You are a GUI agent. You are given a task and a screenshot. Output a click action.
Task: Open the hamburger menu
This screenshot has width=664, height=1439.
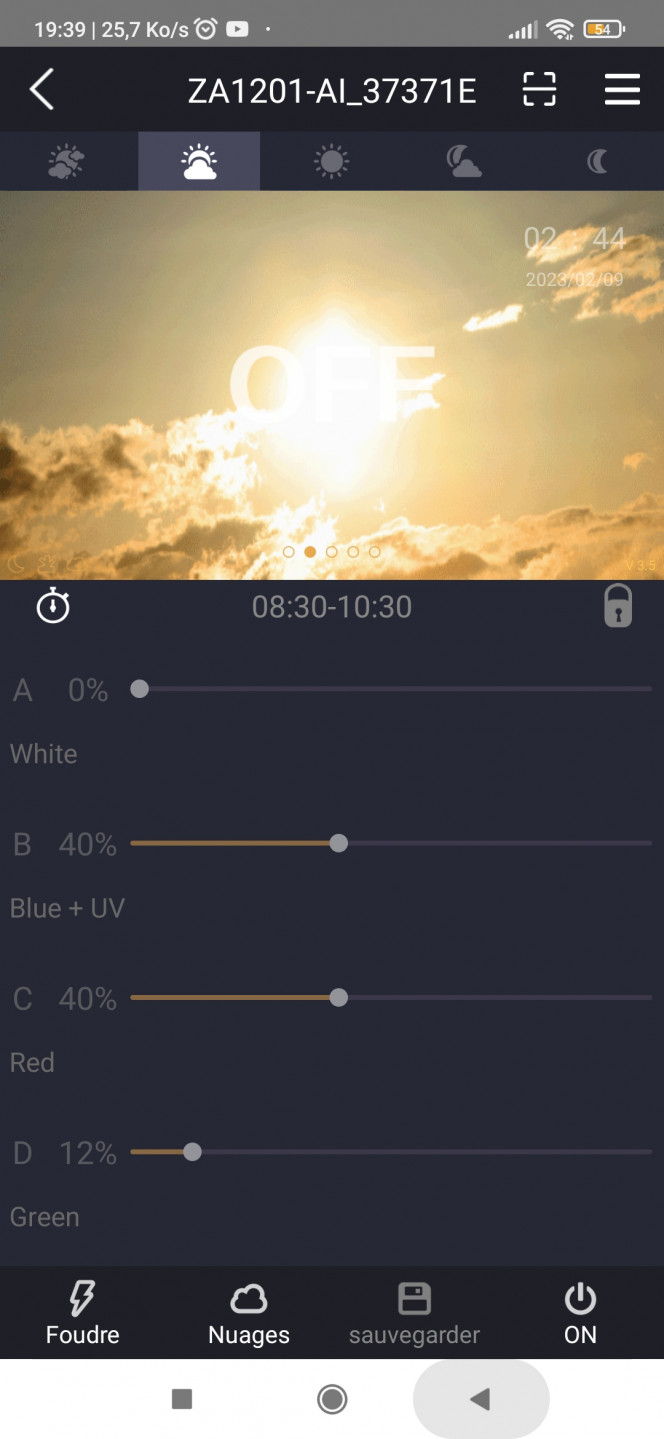click(622, 90)
